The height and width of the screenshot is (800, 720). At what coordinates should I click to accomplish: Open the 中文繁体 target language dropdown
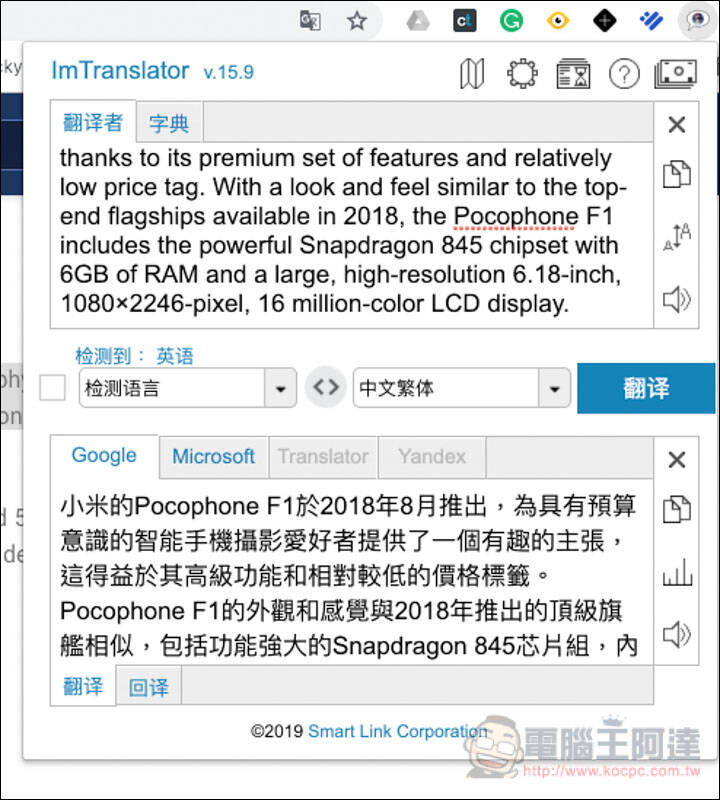(554, 389)
